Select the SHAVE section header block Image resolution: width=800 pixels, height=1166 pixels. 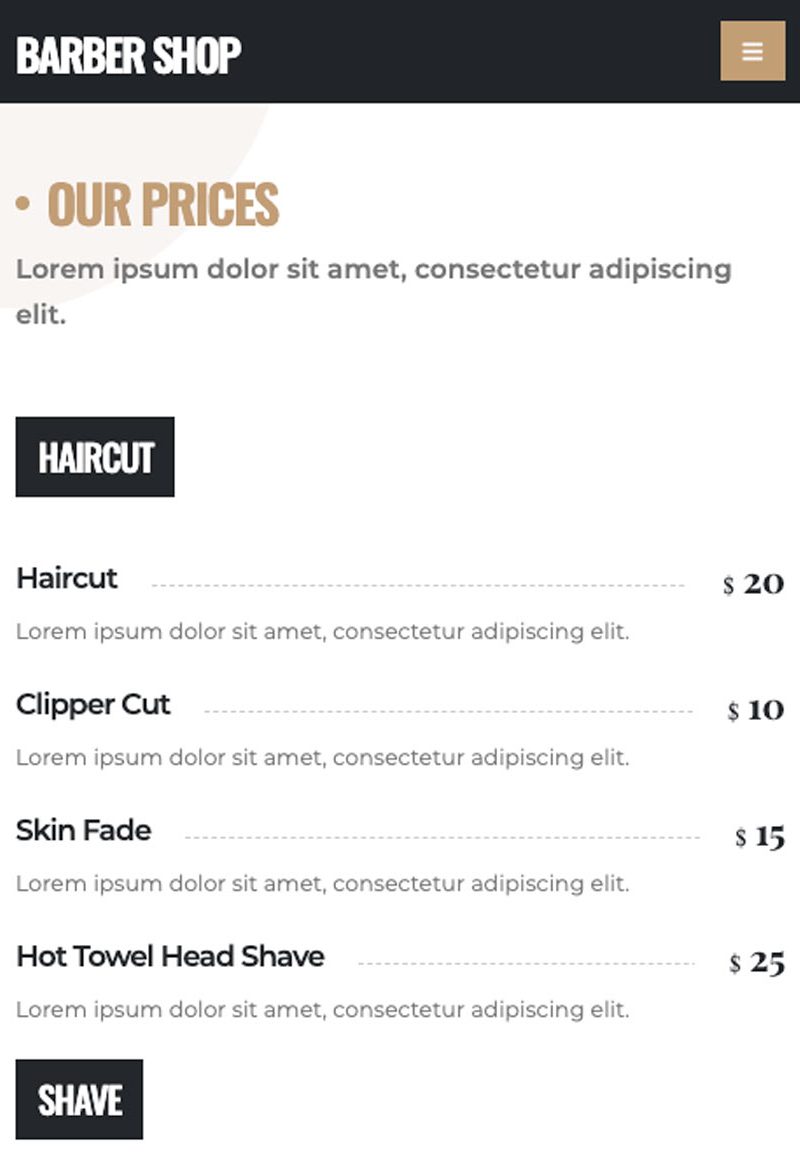[x=79, y=1099]
